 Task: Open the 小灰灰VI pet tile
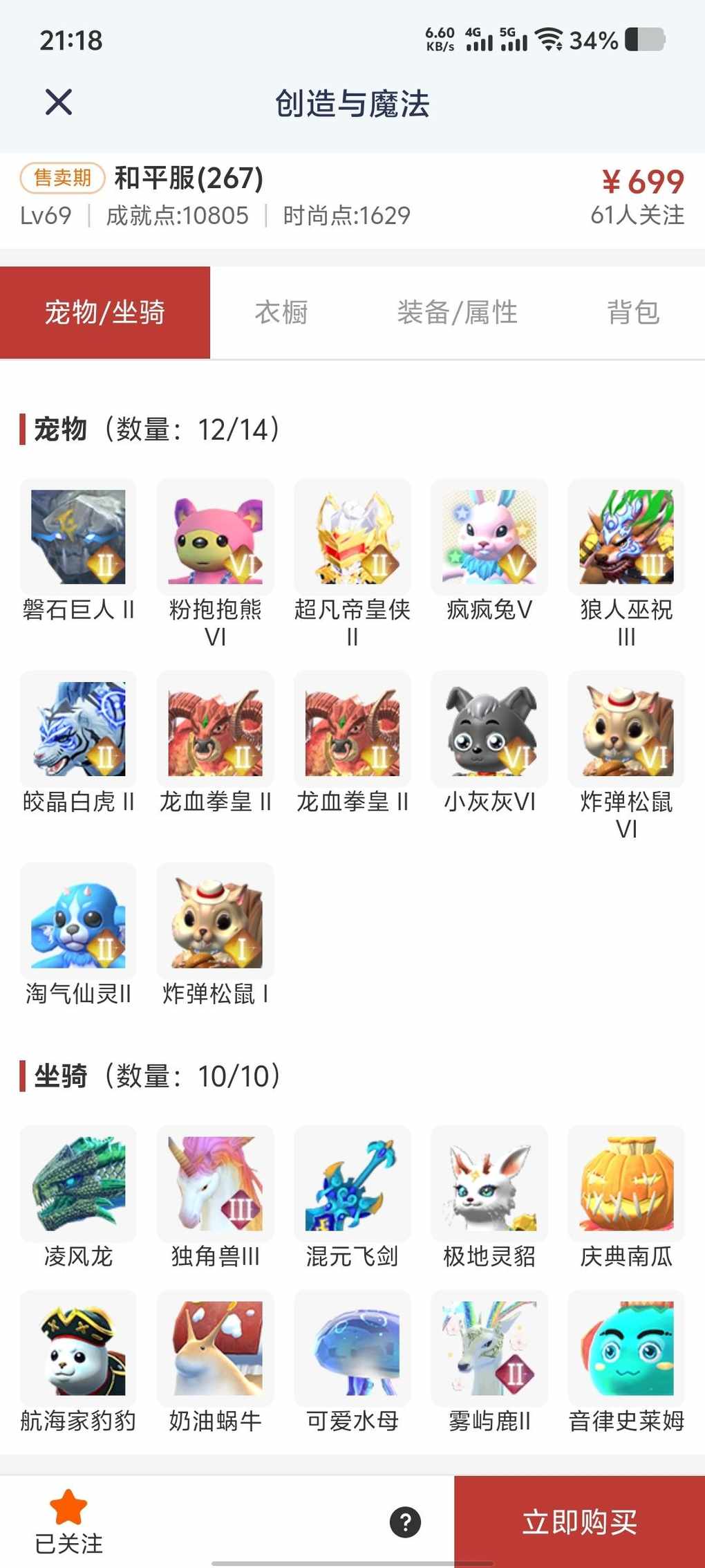click(x=489, y=729)
